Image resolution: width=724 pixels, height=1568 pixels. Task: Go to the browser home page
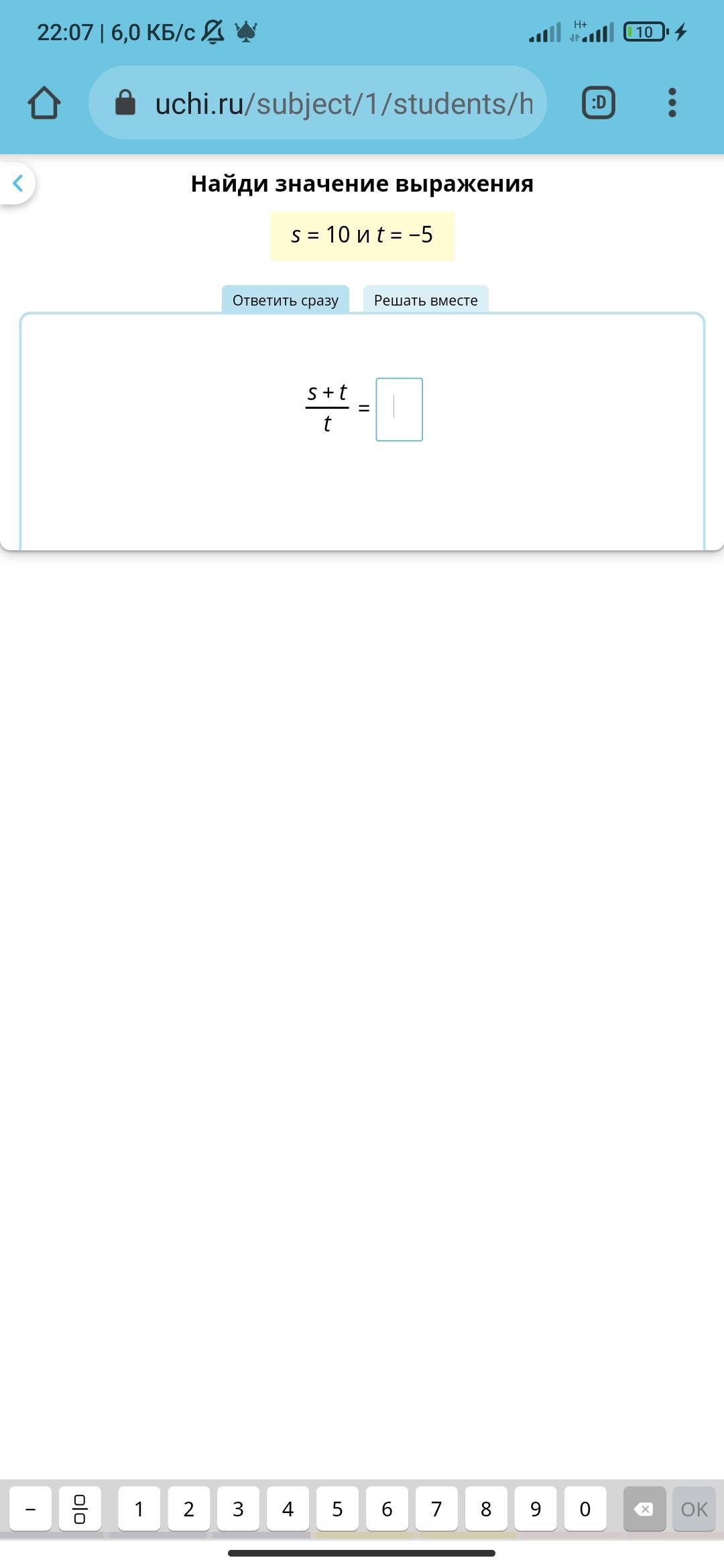(44, 103)
